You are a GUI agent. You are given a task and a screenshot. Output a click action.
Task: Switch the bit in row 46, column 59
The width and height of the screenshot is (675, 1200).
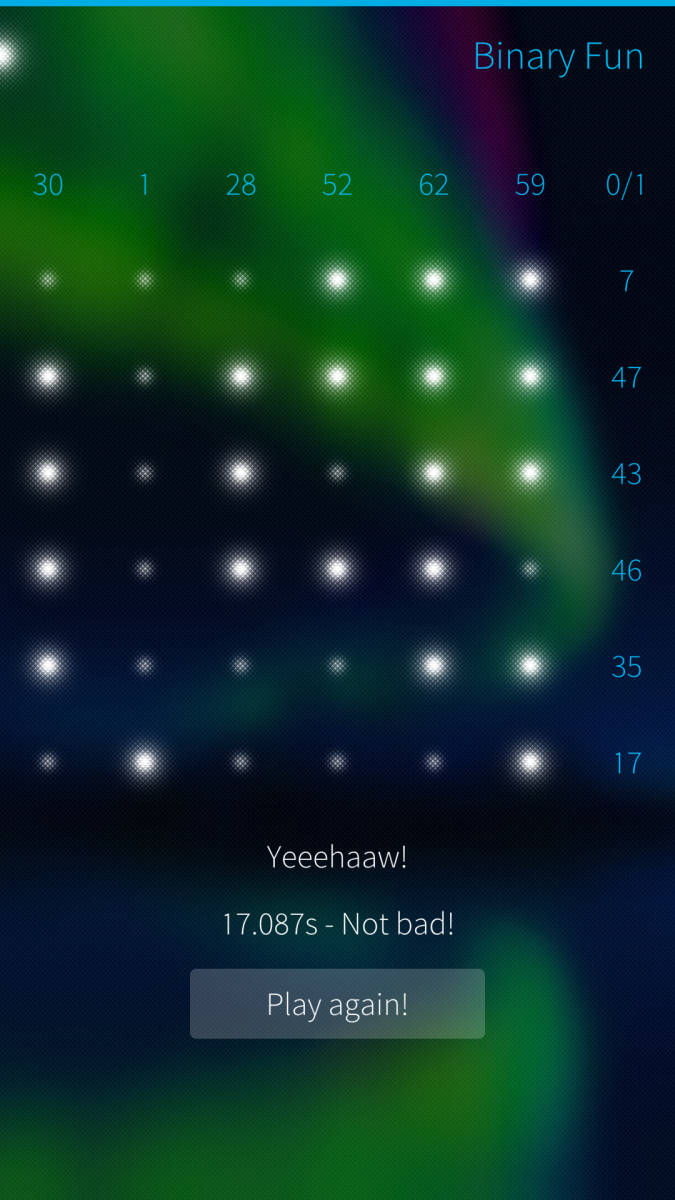coord(530,570)
